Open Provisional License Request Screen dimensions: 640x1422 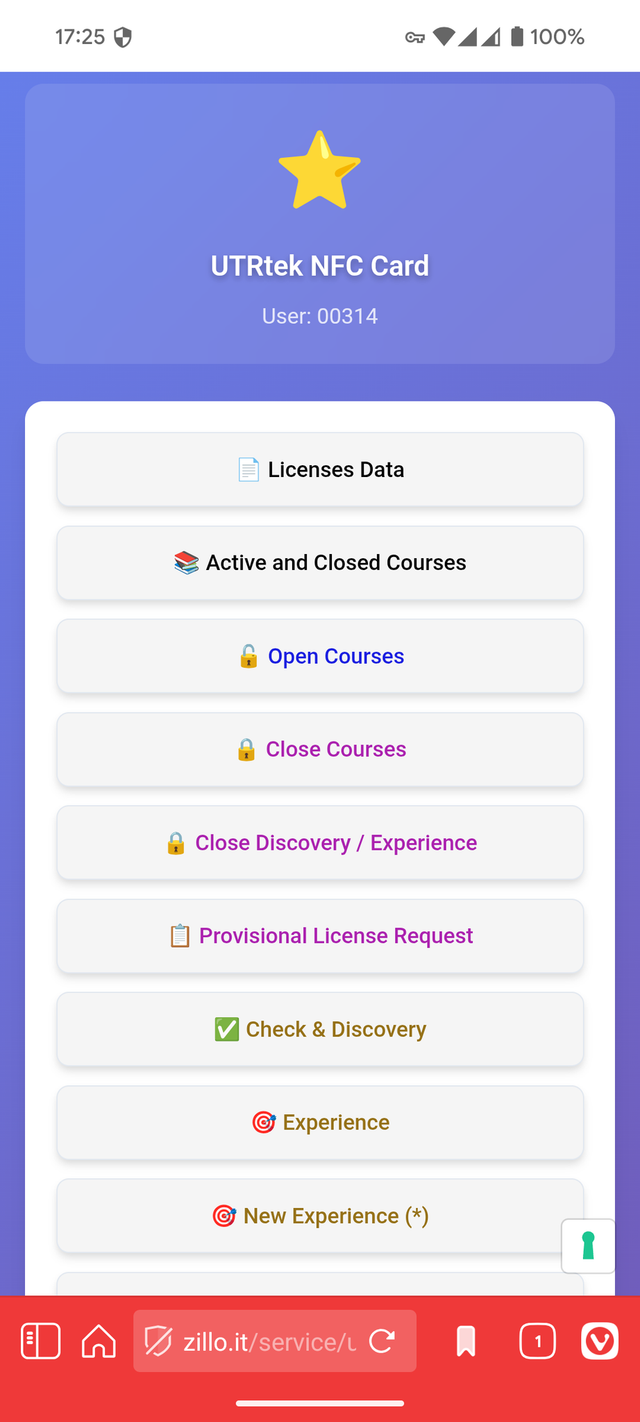tap(320, 936)
